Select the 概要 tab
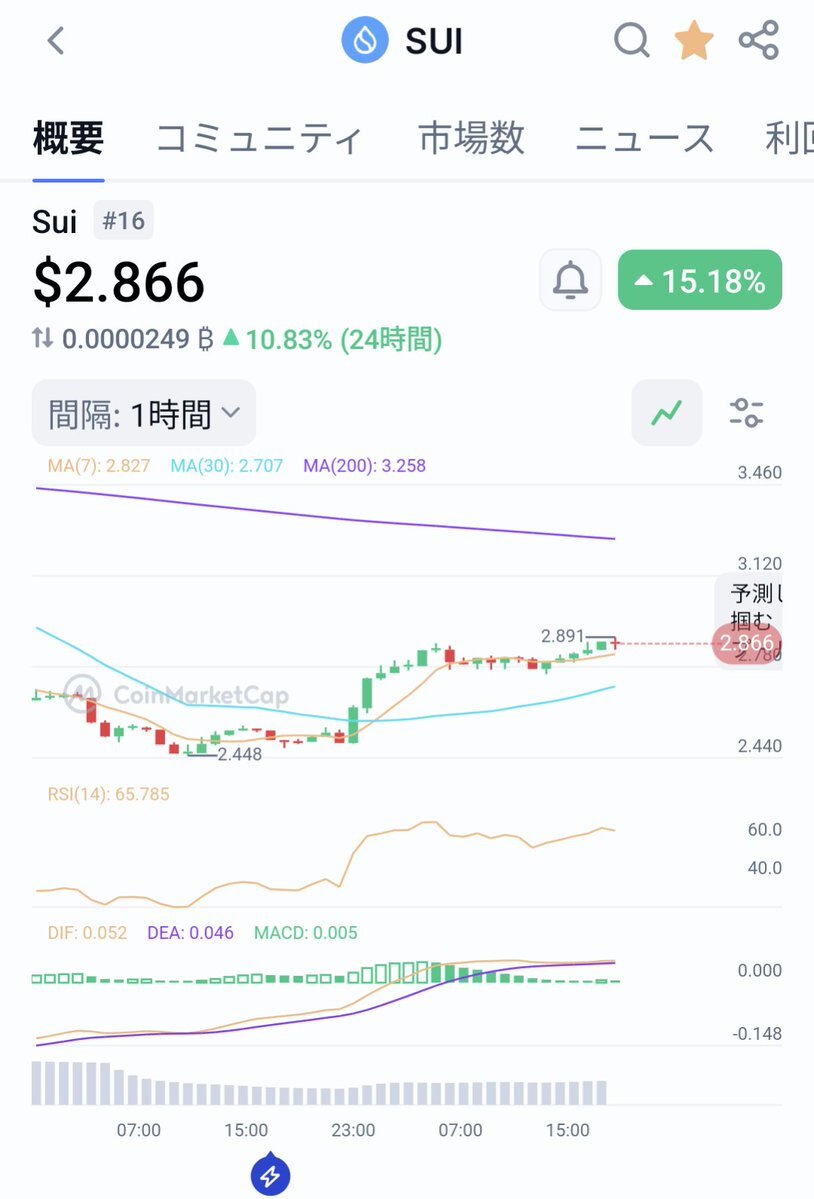The image size is (814, 1199). click(x=68, y=138)
